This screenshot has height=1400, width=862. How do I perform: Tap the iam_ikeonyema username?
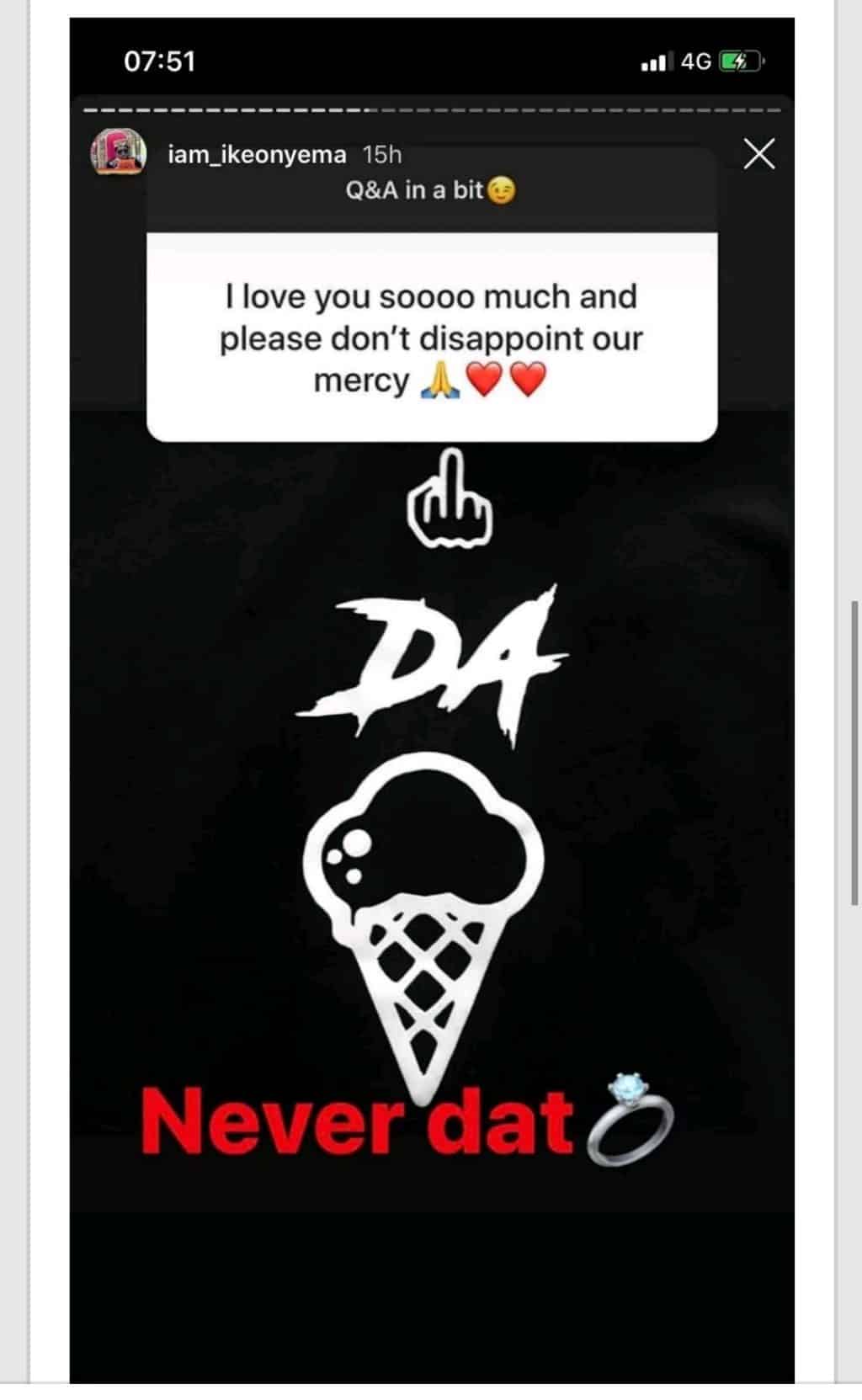click(x=257, y=155)
